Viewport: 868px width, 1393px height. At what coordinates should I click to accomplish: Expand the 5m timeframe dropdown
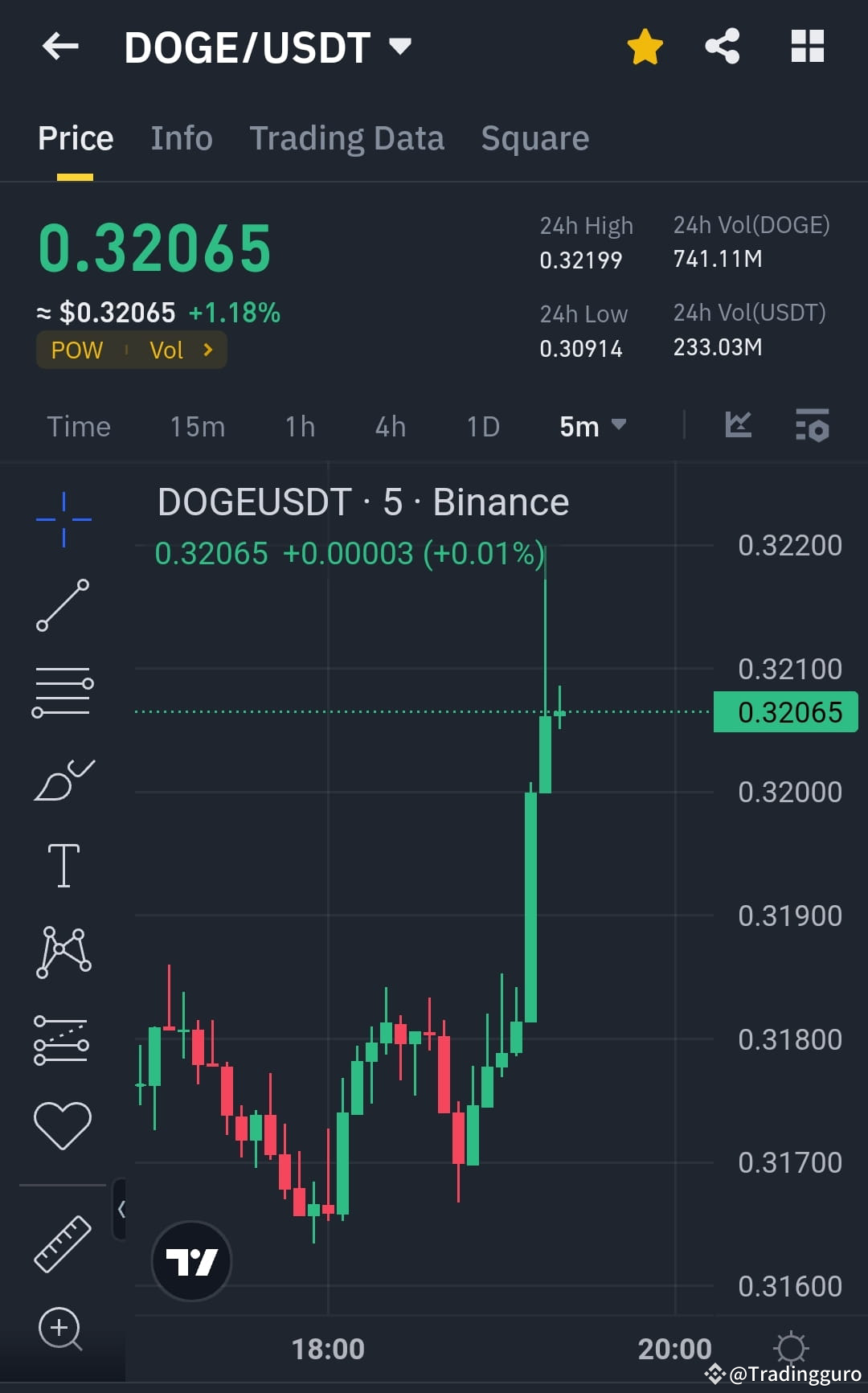(592, 426)
